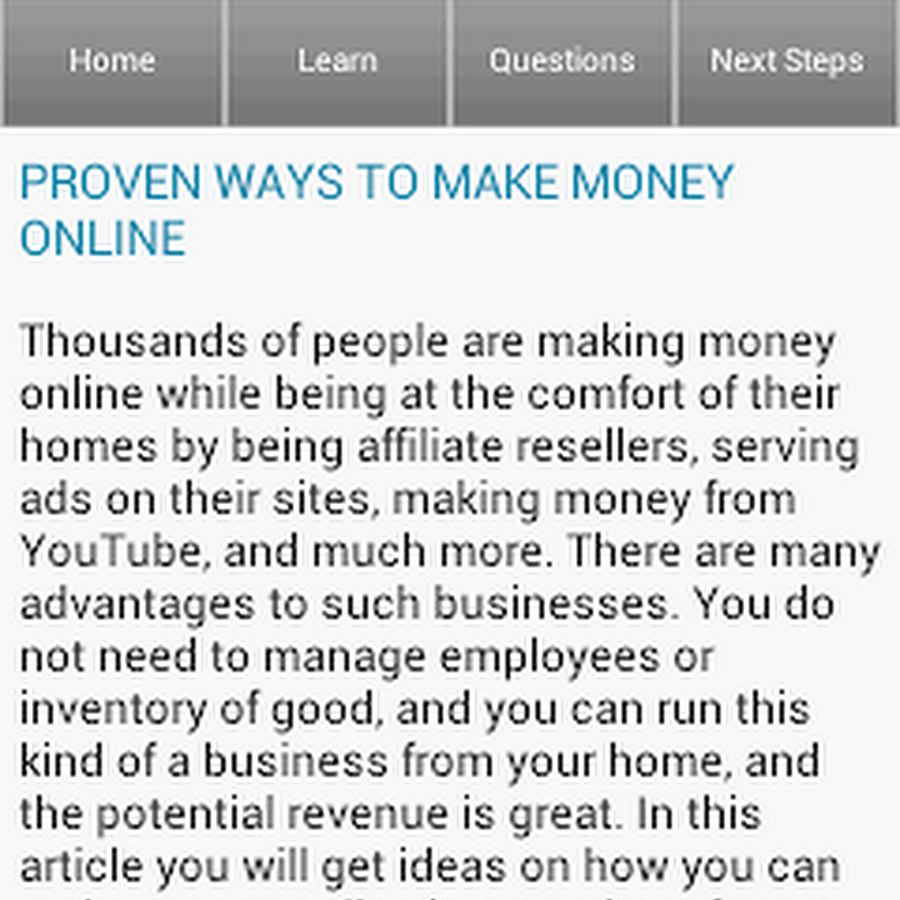Switch to the Learn tab
900x900 pixels.
tap(338, 62)
